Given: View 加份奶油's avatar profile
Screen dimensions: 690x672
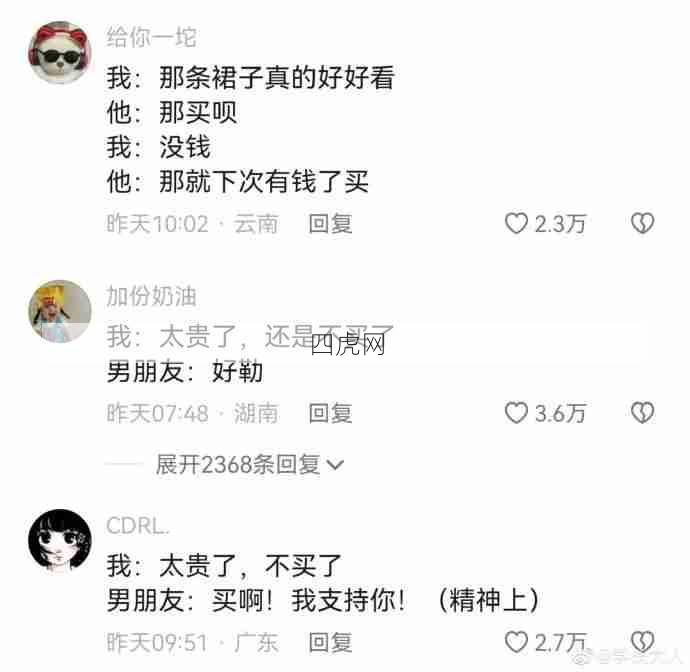Looking at the screenshot, I should [x=60, y=311].
